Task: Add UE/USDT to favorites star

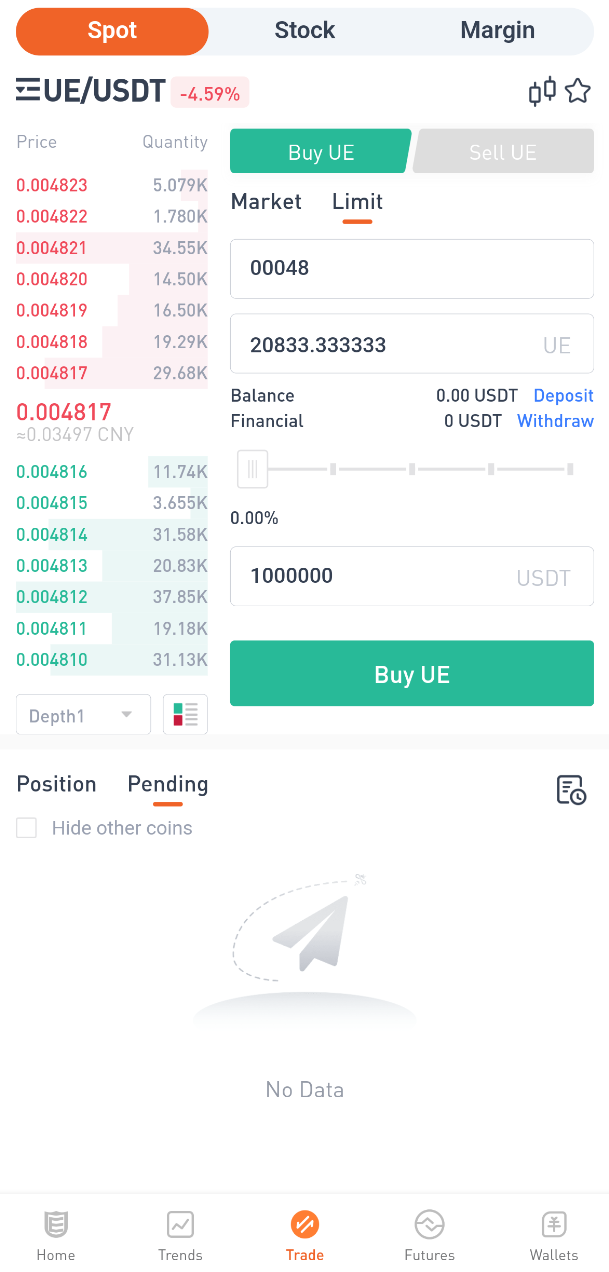Action: [x=578, y=92]
